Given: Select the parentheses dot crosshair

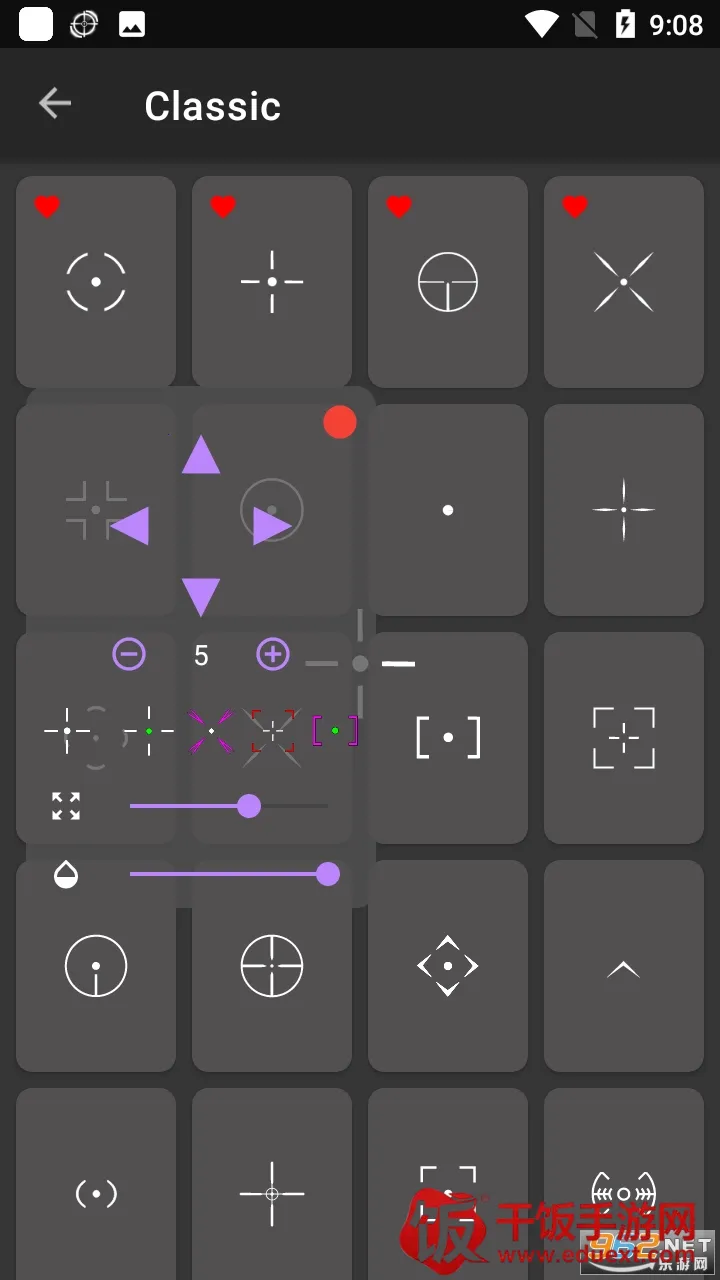Looking at the screenshot, I should click(96, 1193).
